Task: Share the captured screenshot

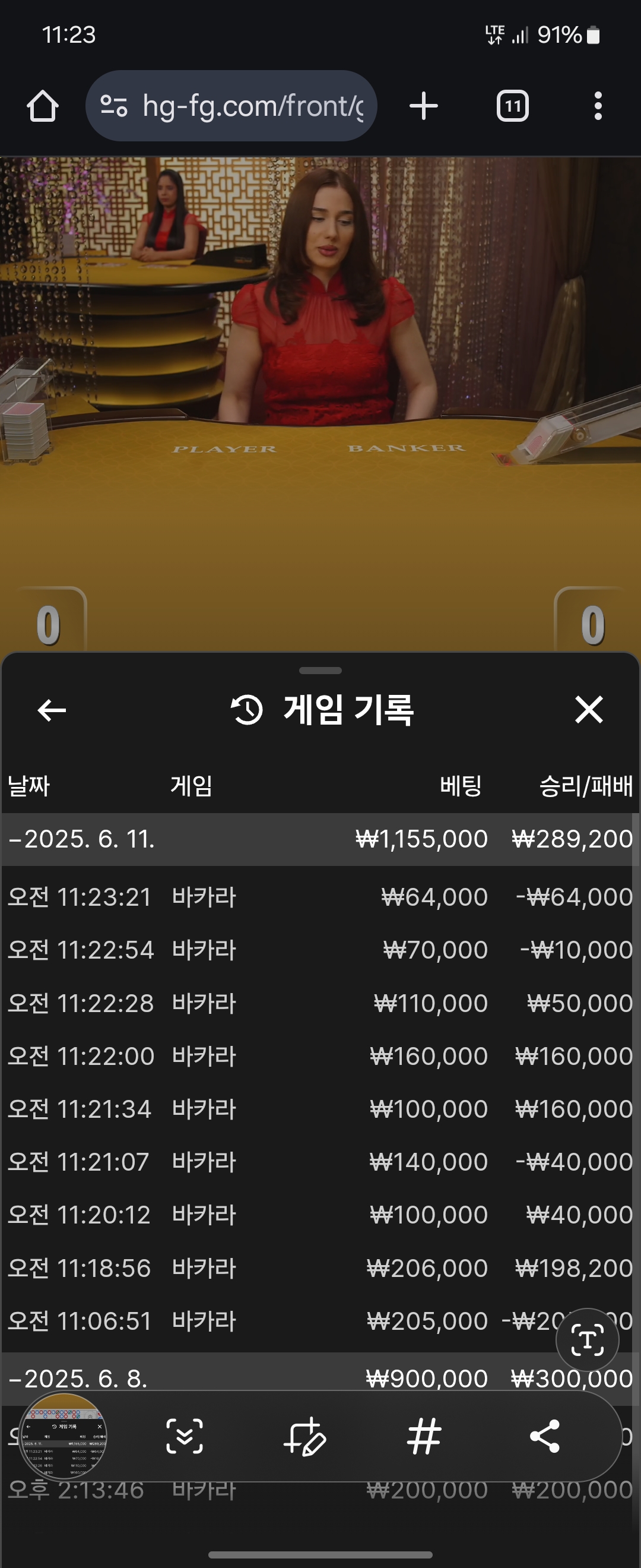Action: (x=545, y=1437)
